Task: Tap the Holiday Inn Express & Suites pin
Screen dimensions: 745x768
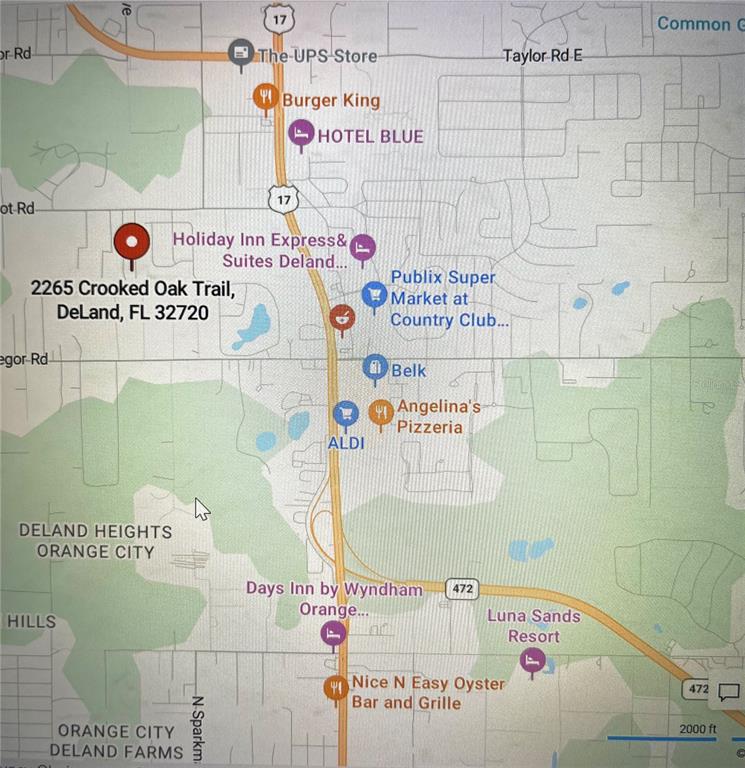Action: [363, 246]
